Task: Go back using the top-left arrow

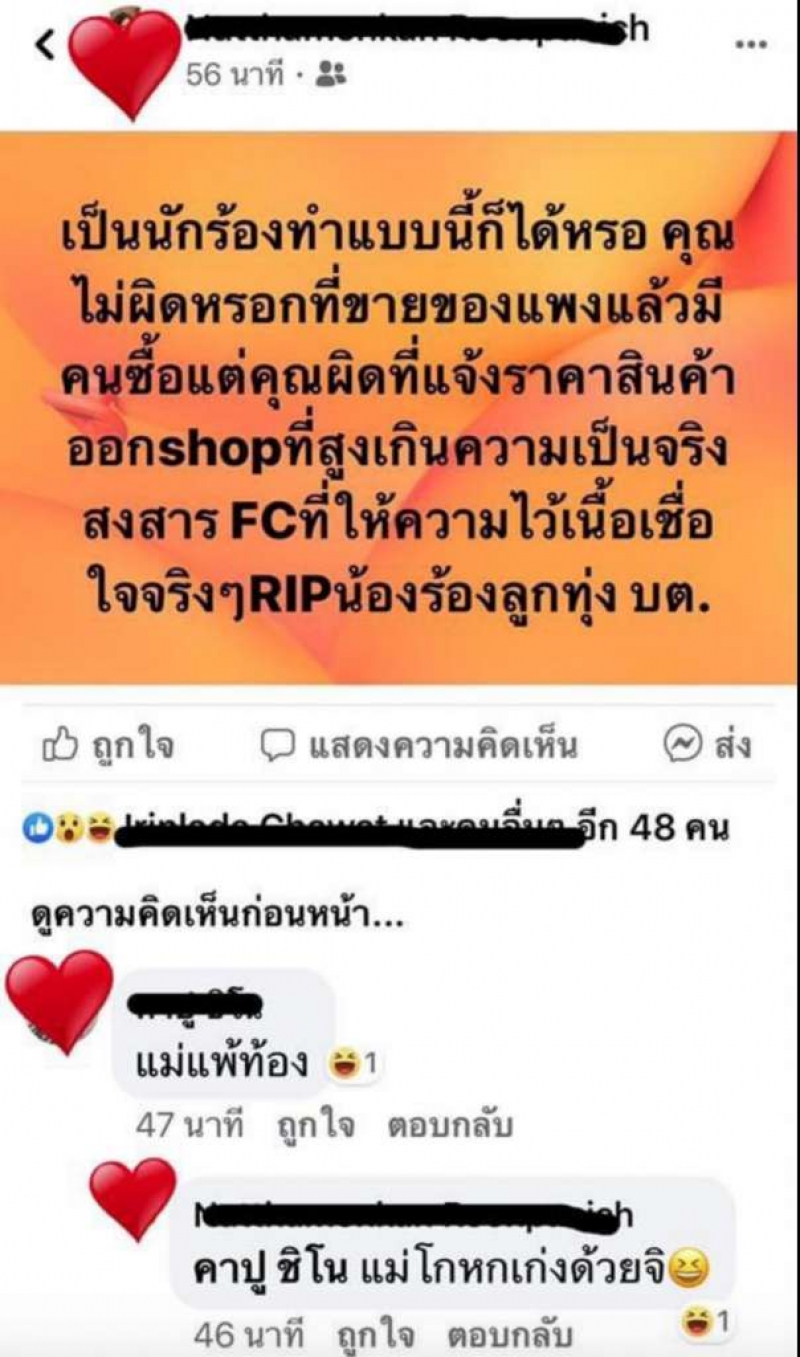Action: point(45,45)
